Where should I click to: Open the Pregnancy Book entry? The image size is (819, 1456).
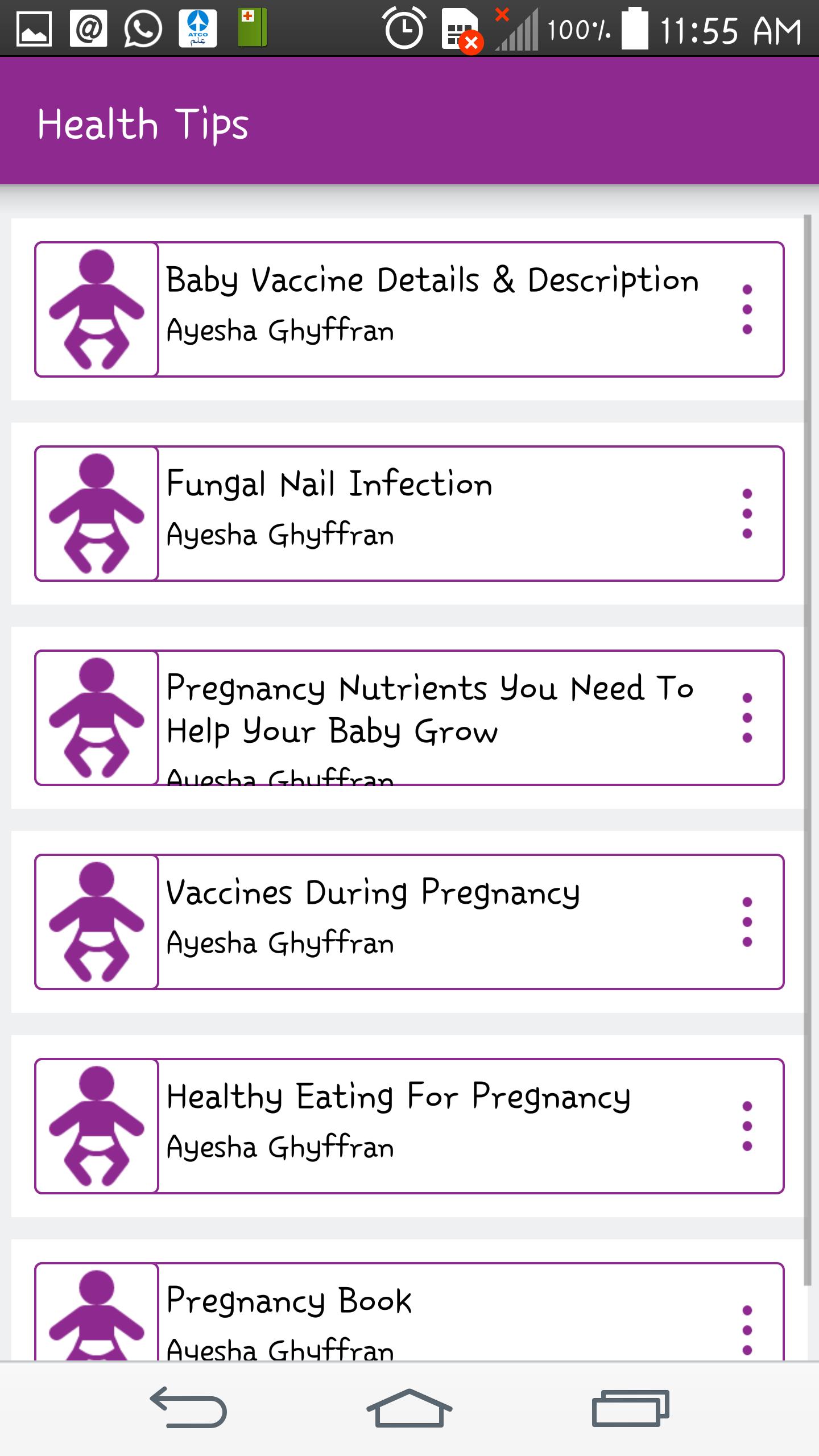[x=409, y=1312]
